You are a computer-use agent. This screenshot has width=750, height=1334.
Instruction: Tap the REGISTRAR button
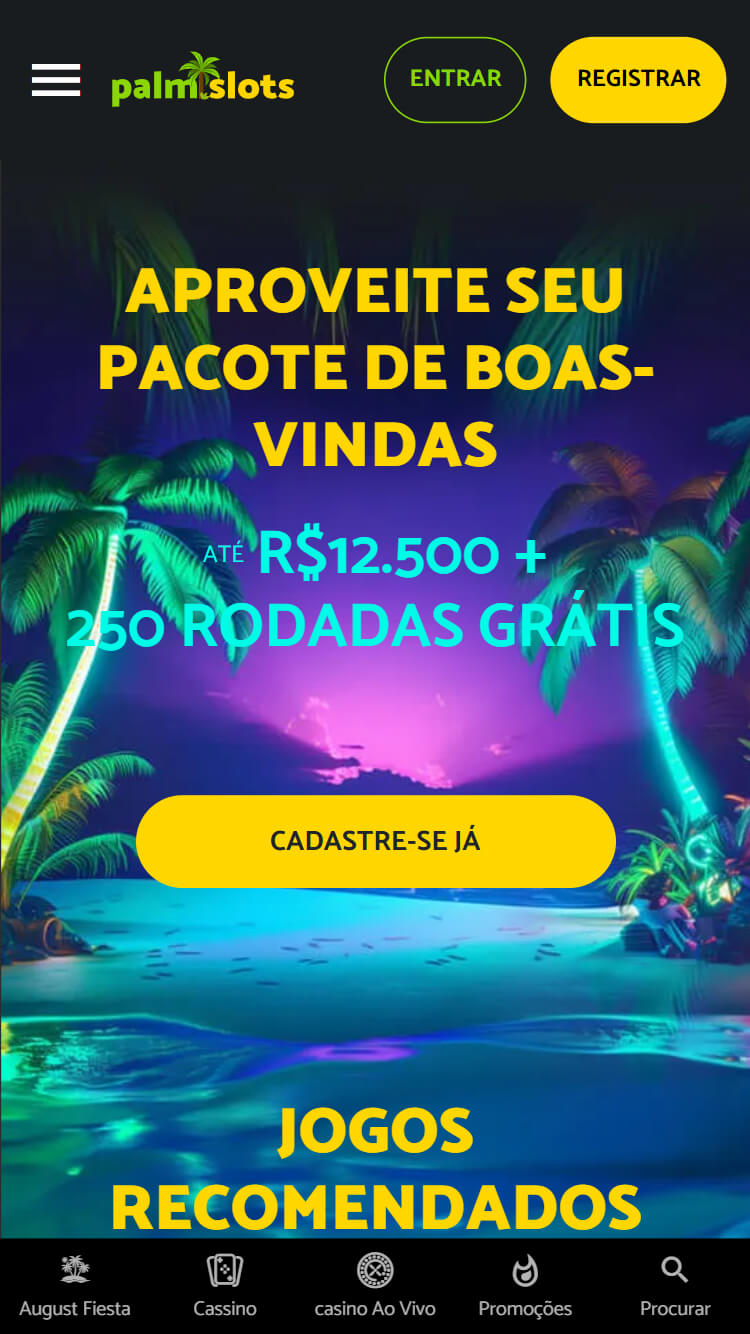[638, 80]
